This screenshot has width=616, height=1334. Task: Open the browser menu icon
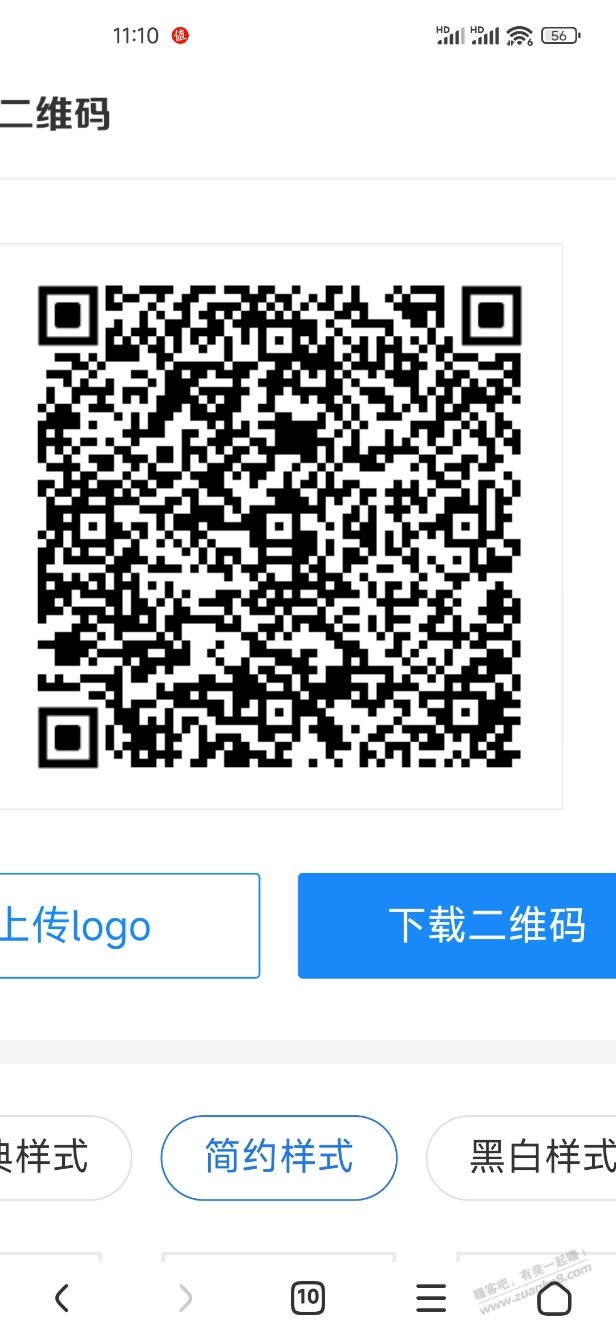[x=431, y=1298]
